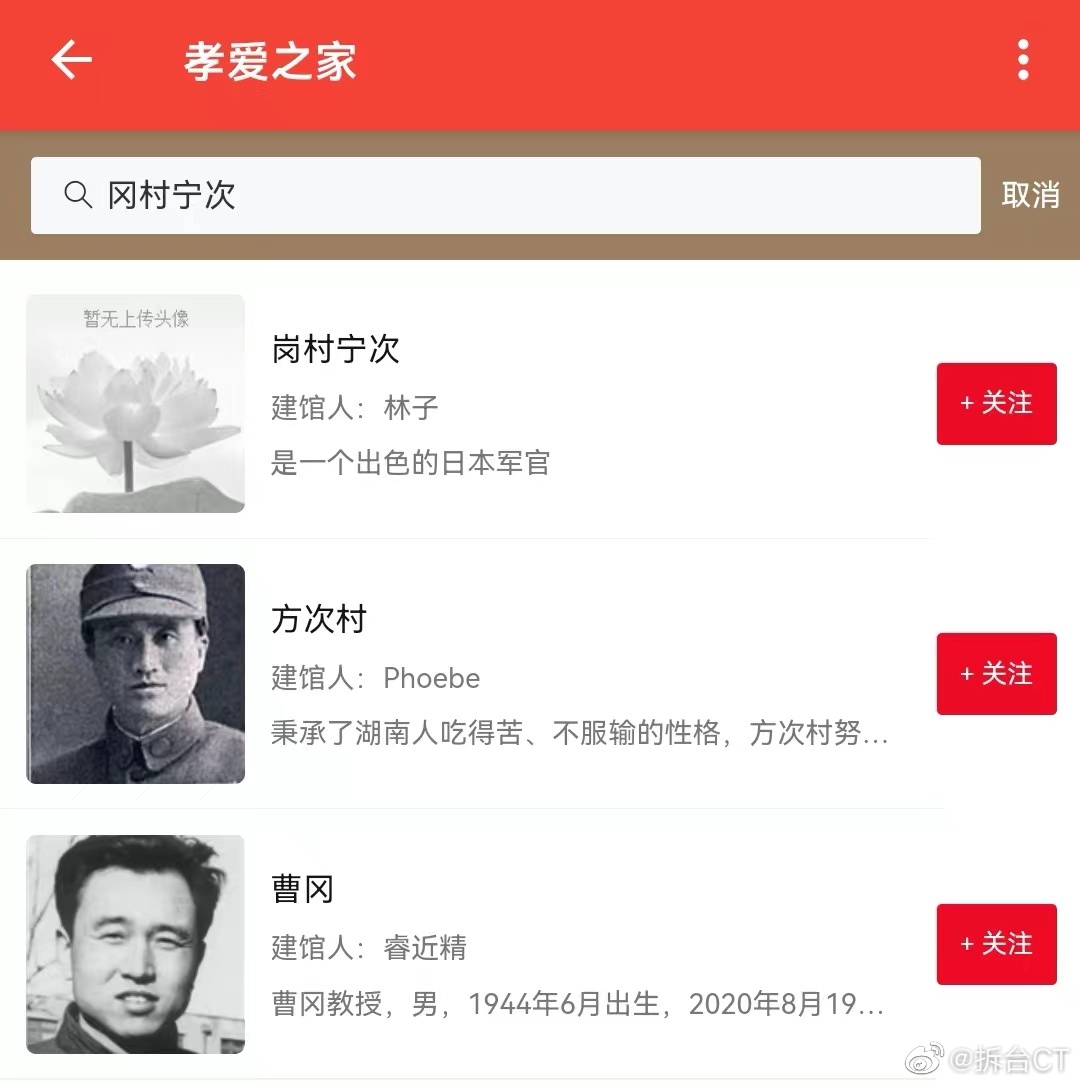View 方次村's portrait photo
Screen dimensions: 1080x1086
click(135, 674)
